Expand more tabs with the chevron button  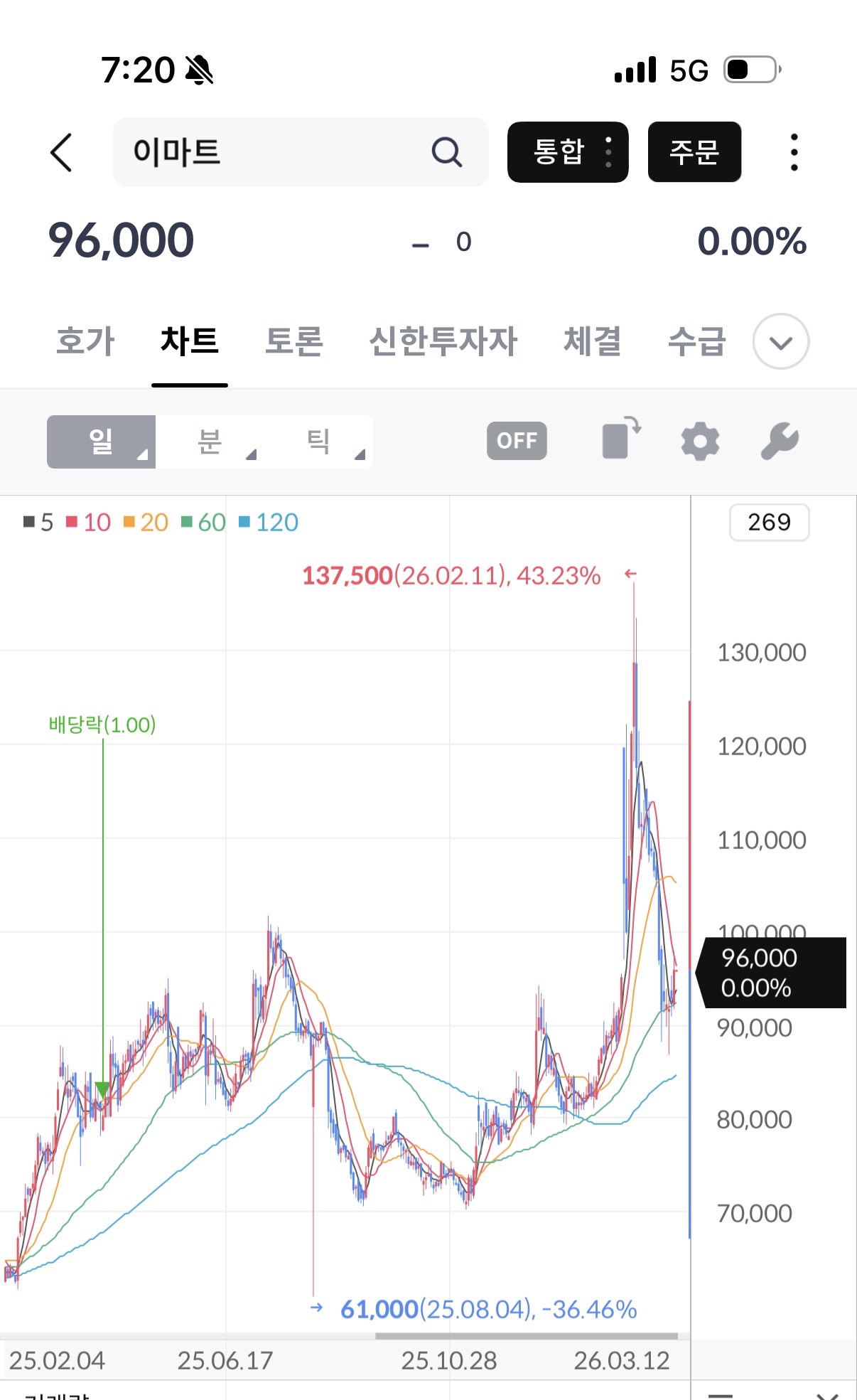[x=781, y=342]
